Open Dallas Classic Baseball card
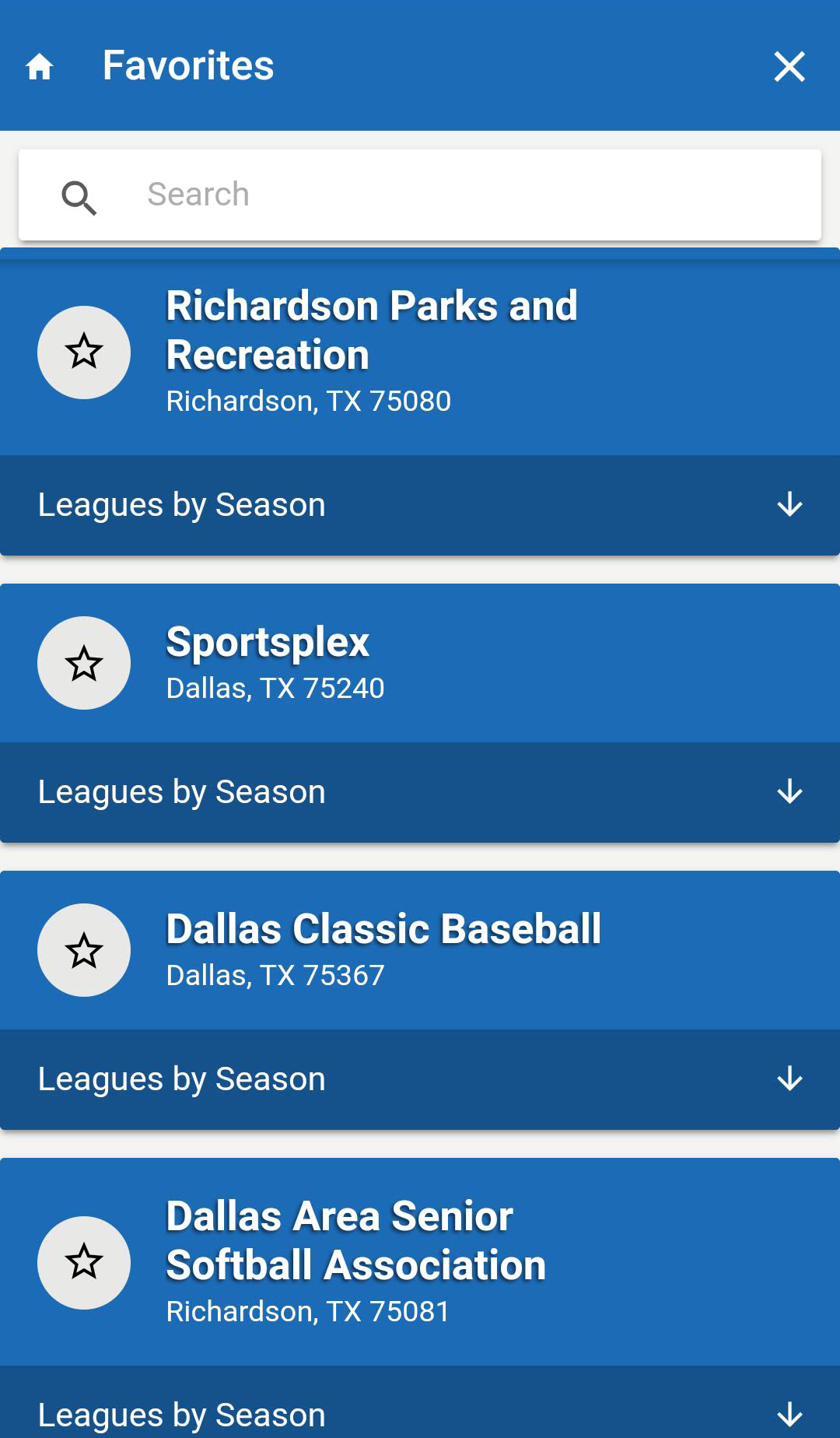 [420, 950]
